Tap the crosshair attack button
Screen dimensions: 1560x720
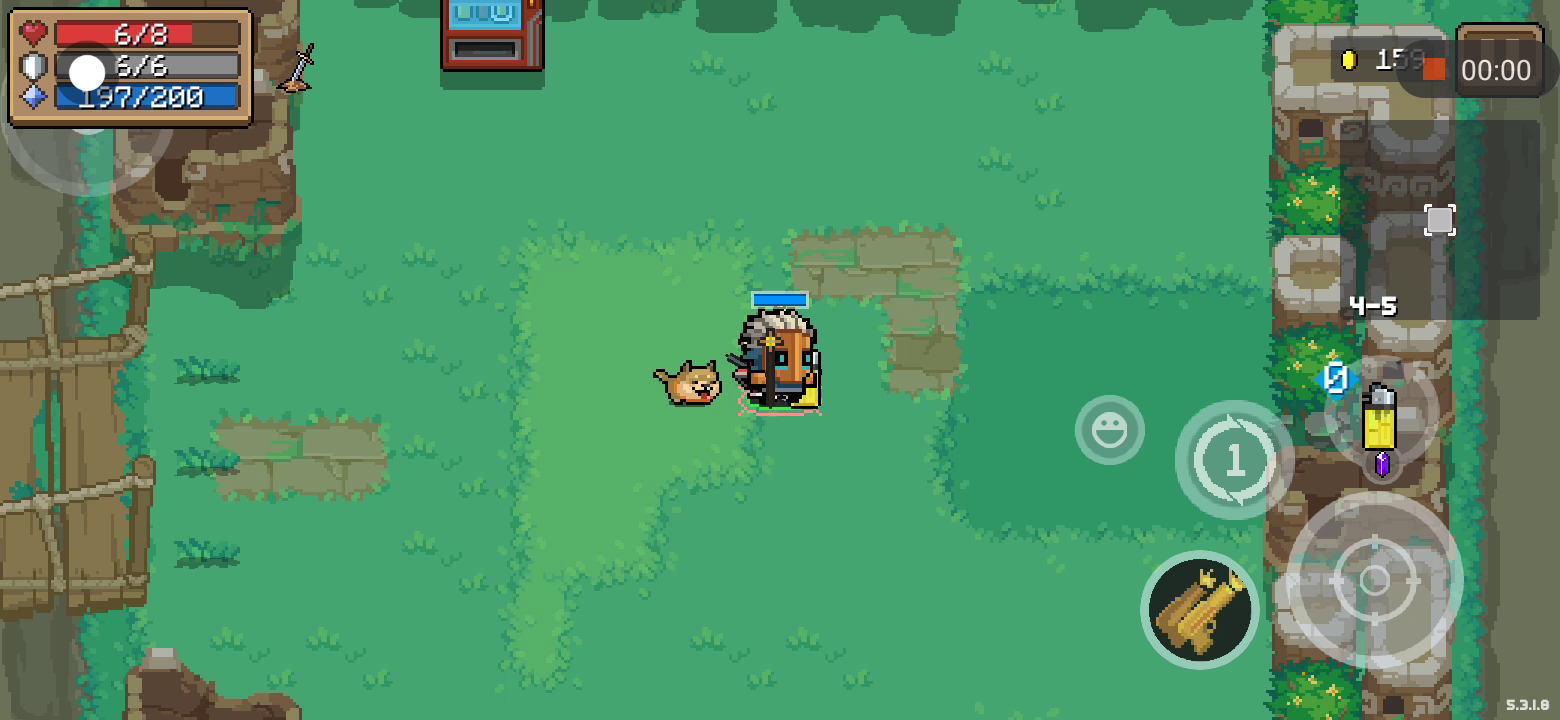(x=1374, y=580)
